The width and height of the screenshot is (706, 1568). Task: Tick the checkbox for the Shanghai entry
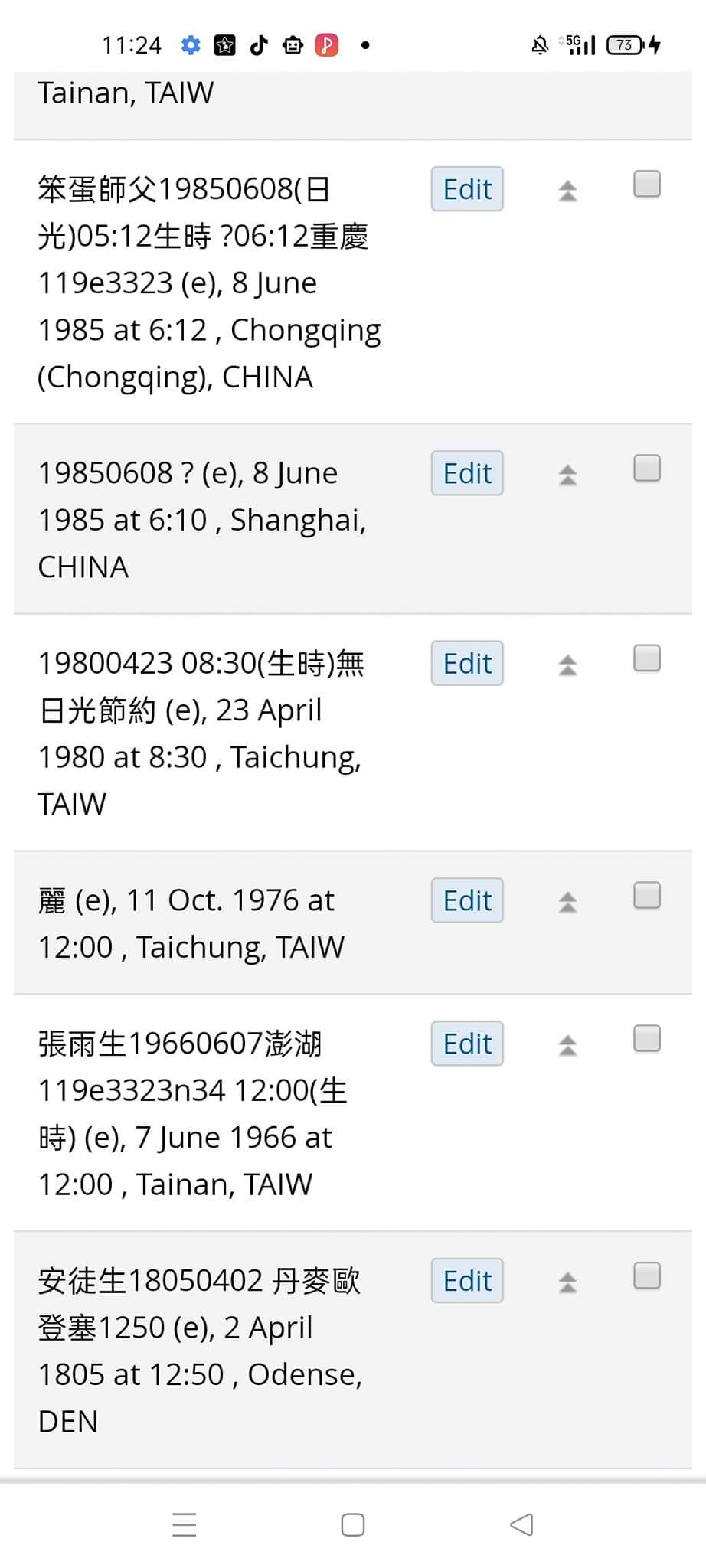[647, 469]
